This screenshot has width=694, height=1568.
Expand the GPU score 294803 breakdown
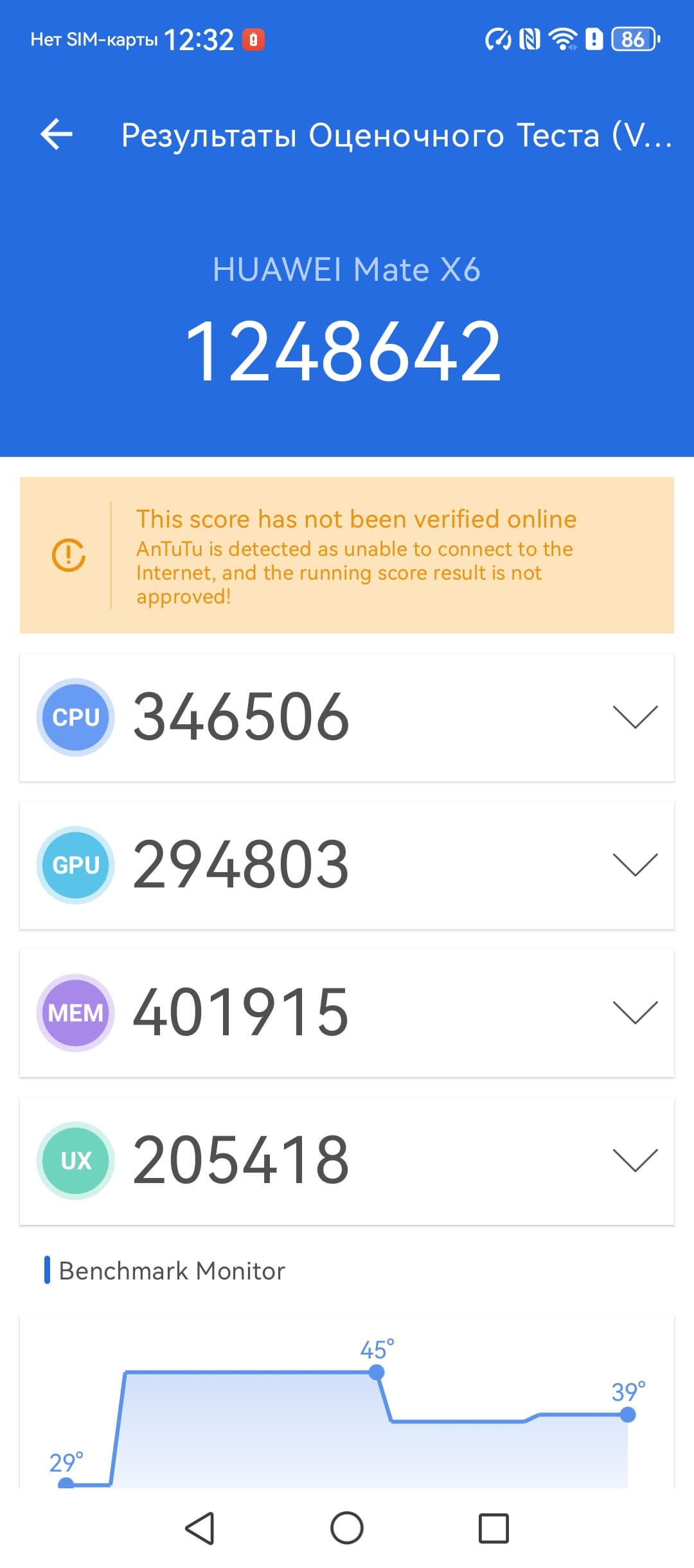pyautogui.click(x=635, y=865)
